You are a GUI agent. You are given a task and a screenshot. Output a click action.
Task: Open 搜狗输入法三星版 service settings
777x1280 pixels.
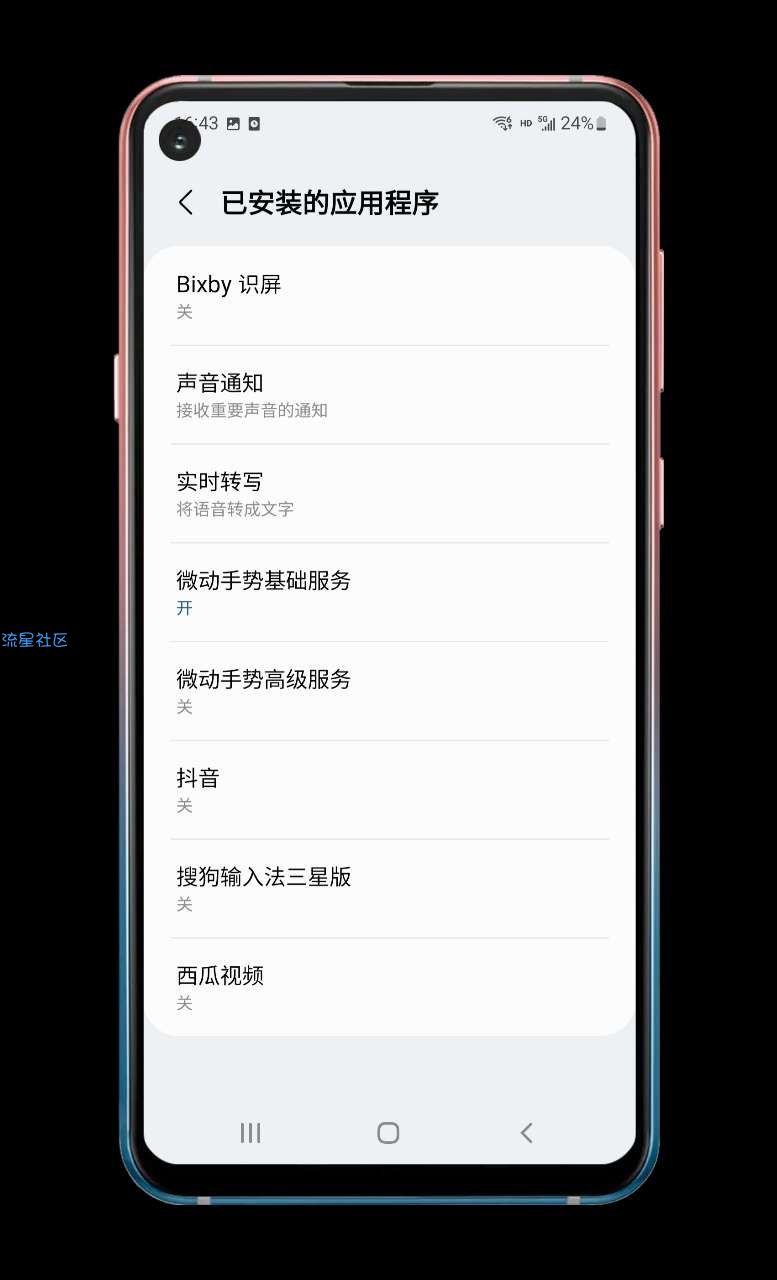(388, 889)
